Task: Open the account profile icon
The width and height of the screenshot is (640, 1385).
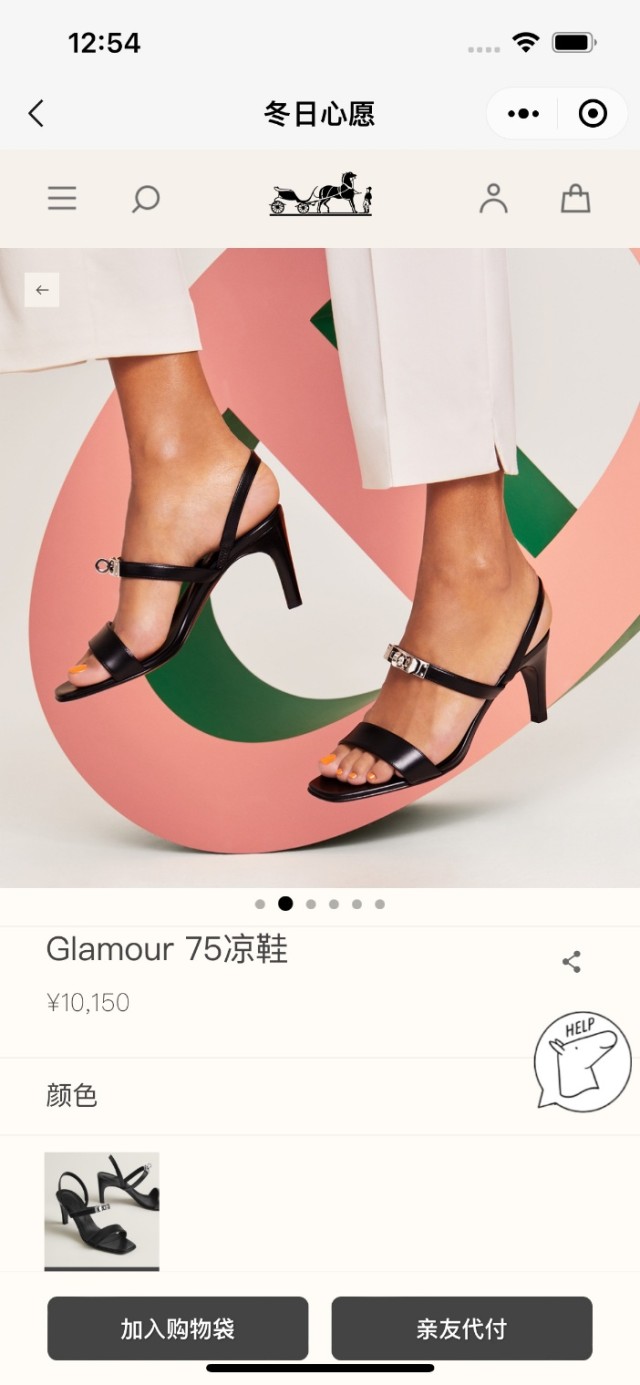Action: 493,199
